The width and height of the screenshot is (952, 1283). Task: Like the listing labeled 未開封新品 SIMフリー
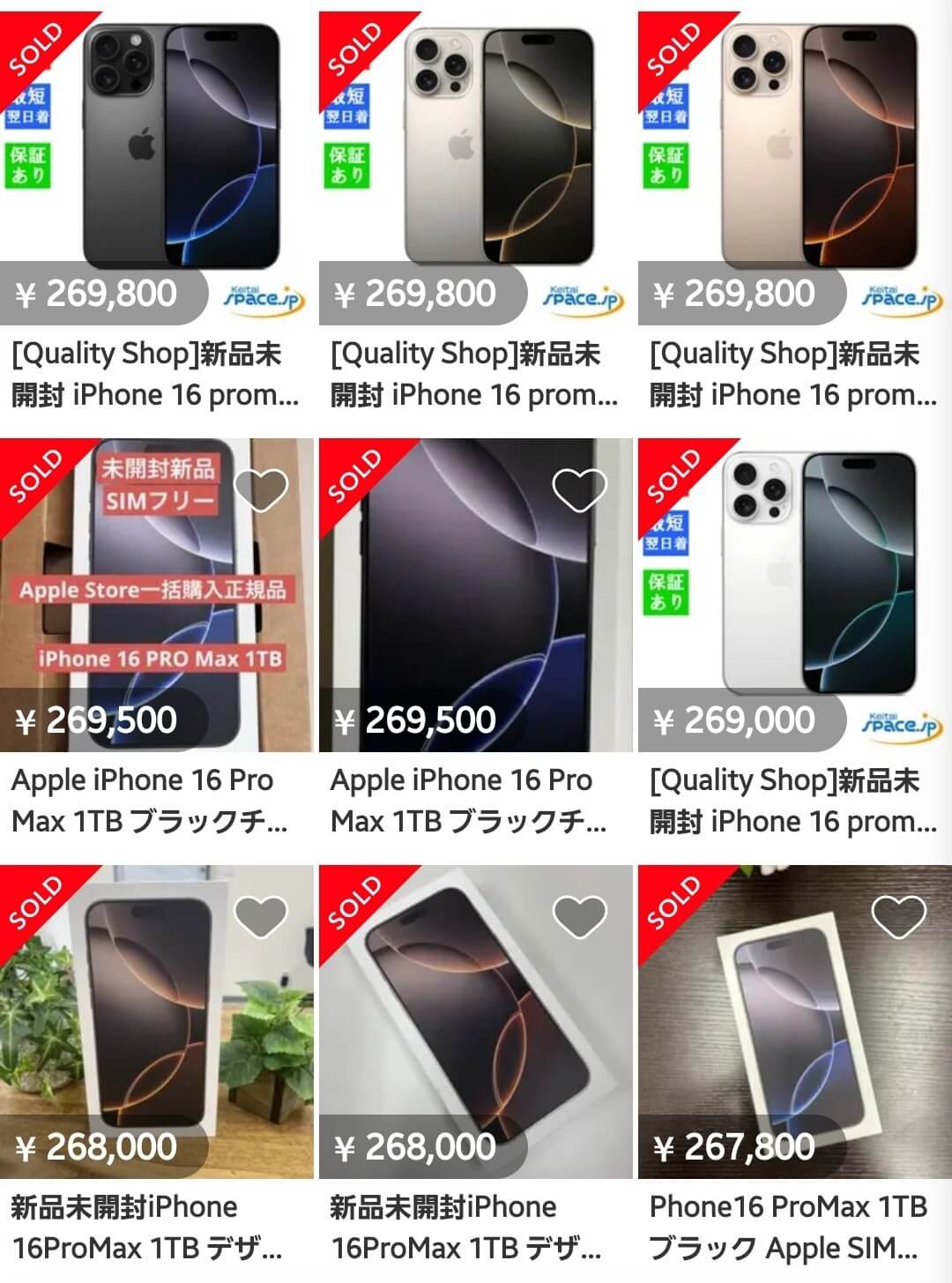(262, 489)
